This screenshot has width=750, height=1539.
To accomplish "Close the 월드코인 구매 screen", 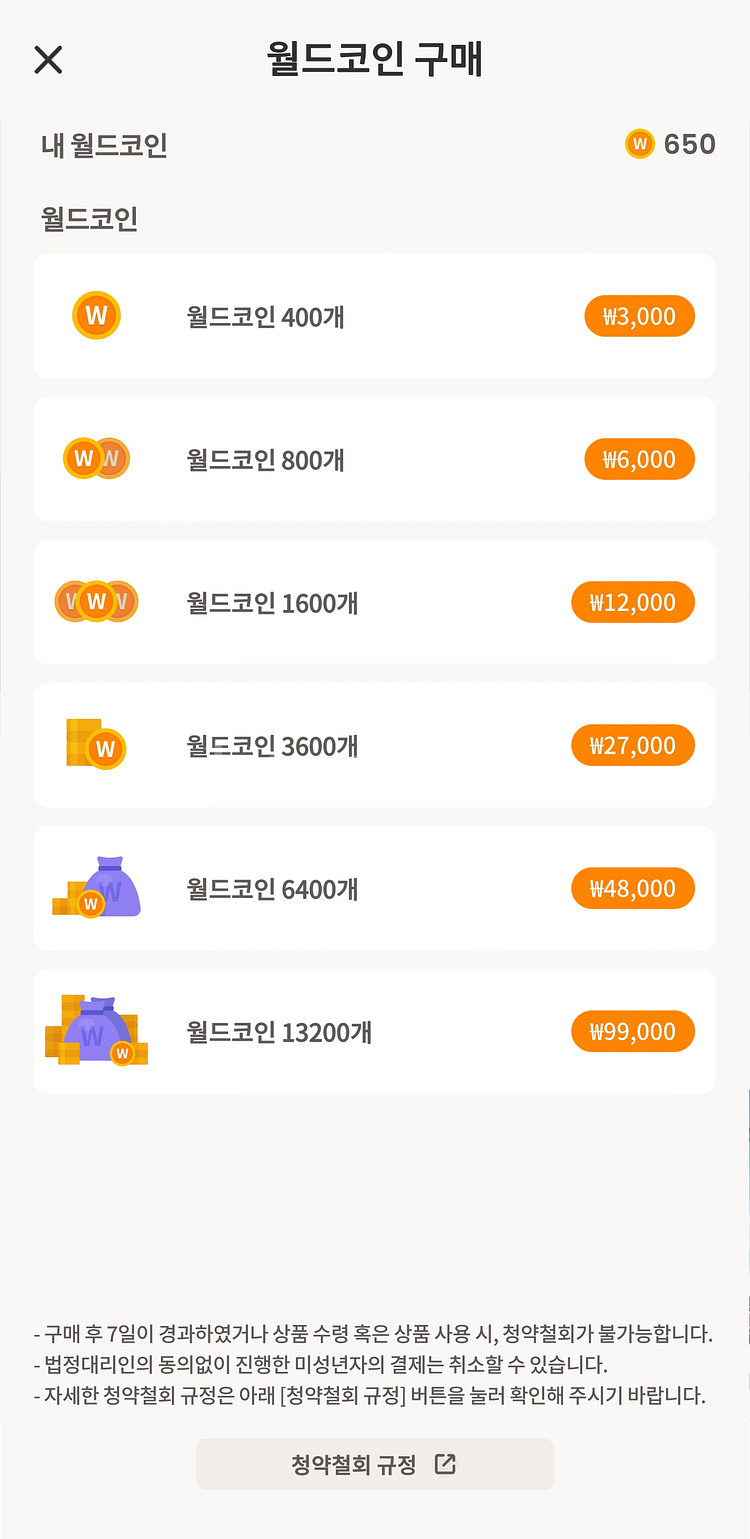I will pos(48,60).
